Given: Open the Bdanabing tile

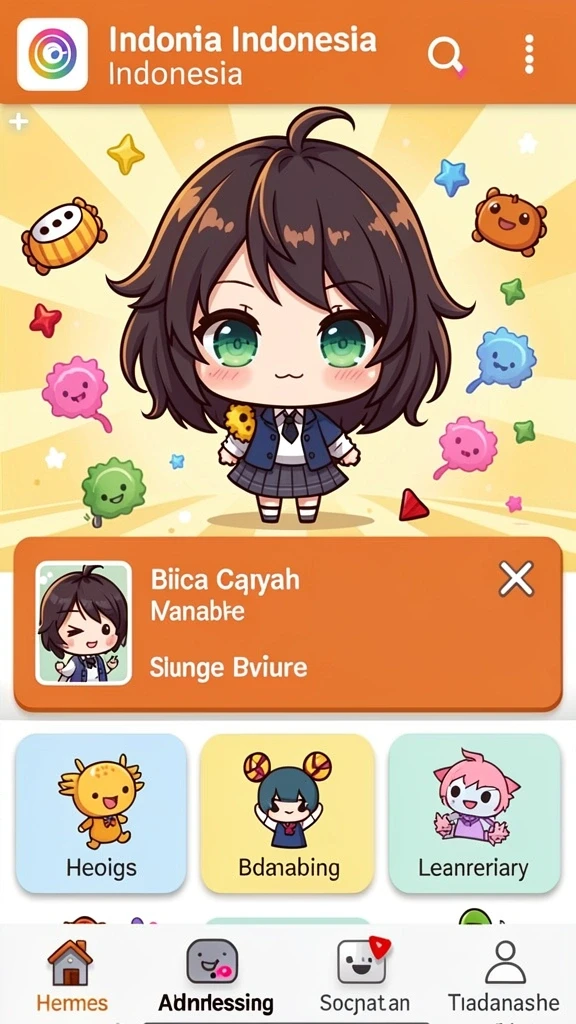Looking at the screenshot, I should tap(288, 813).
